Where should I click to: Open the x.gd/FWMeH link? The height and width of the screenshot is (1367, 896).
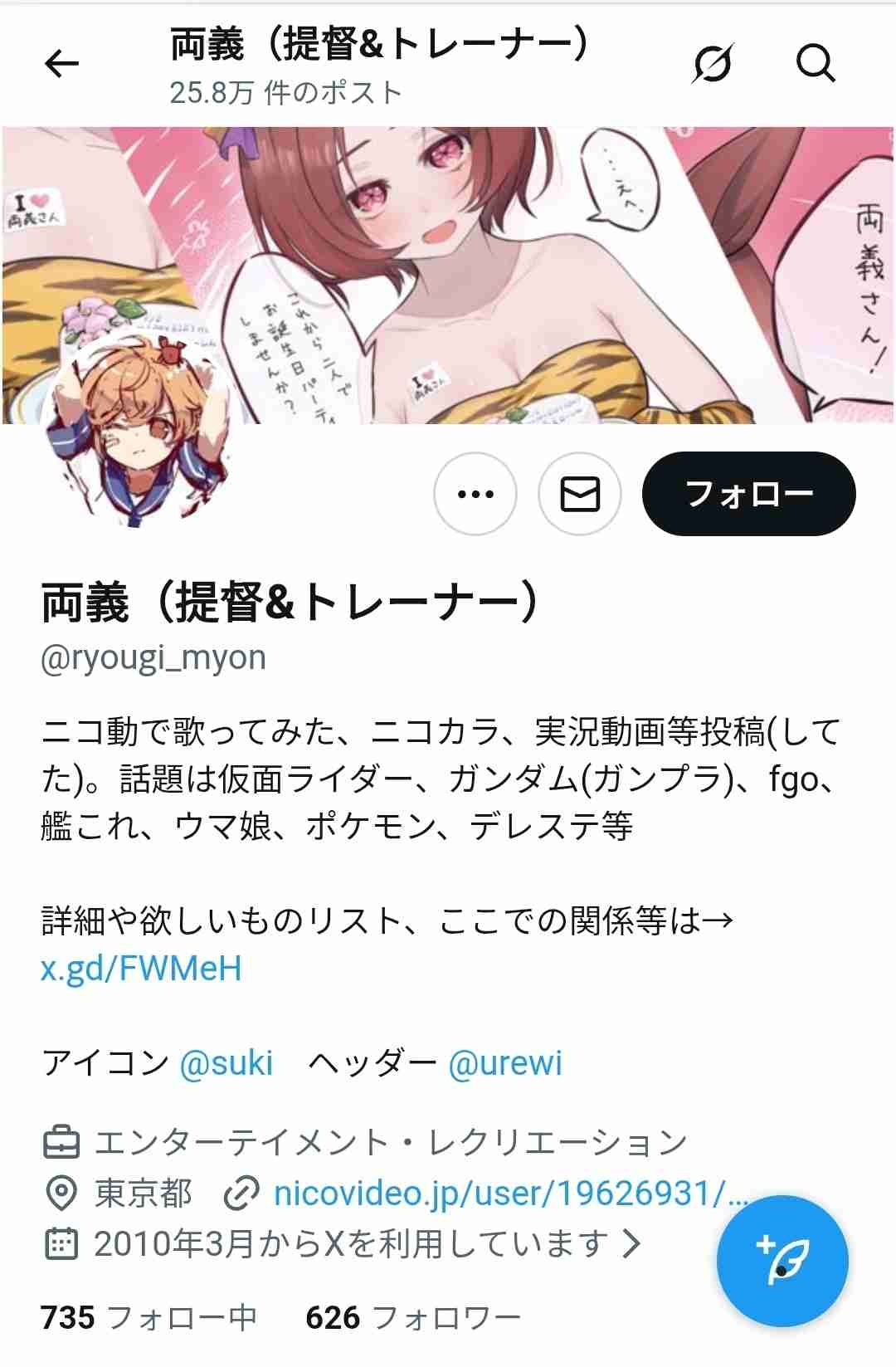click(141, 968)
